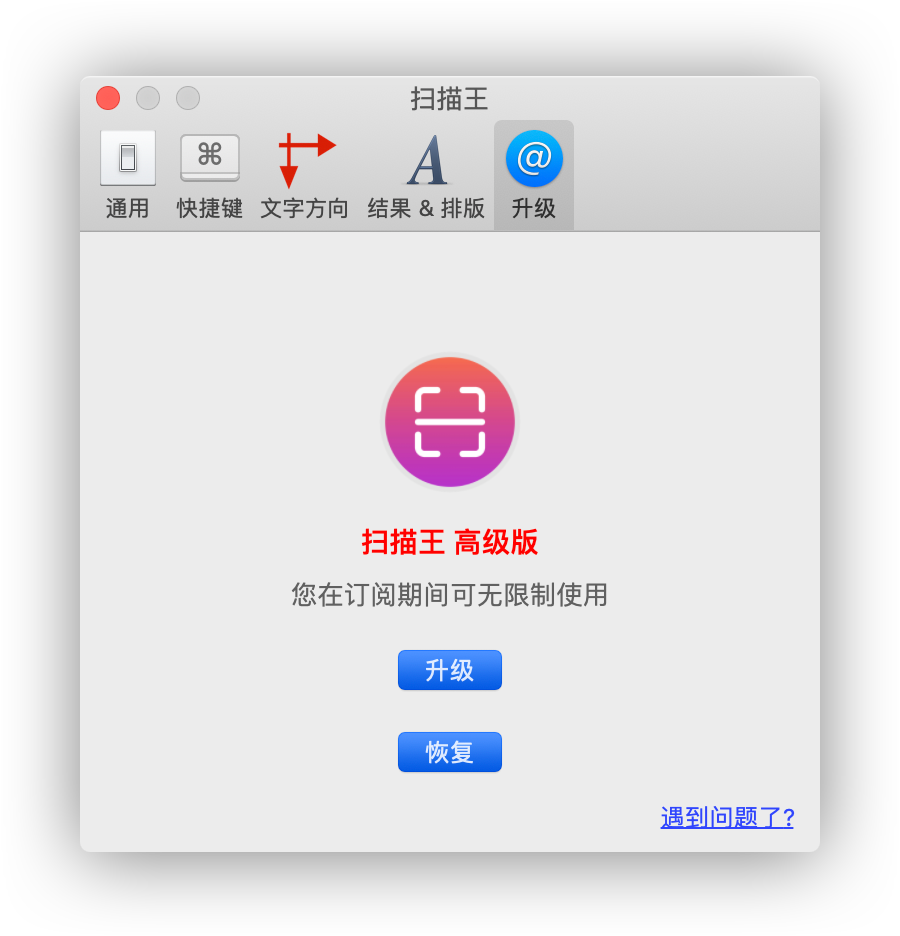Select the 文字方向 text direction tab
The image size is (900, 936).
coord(305,173)
